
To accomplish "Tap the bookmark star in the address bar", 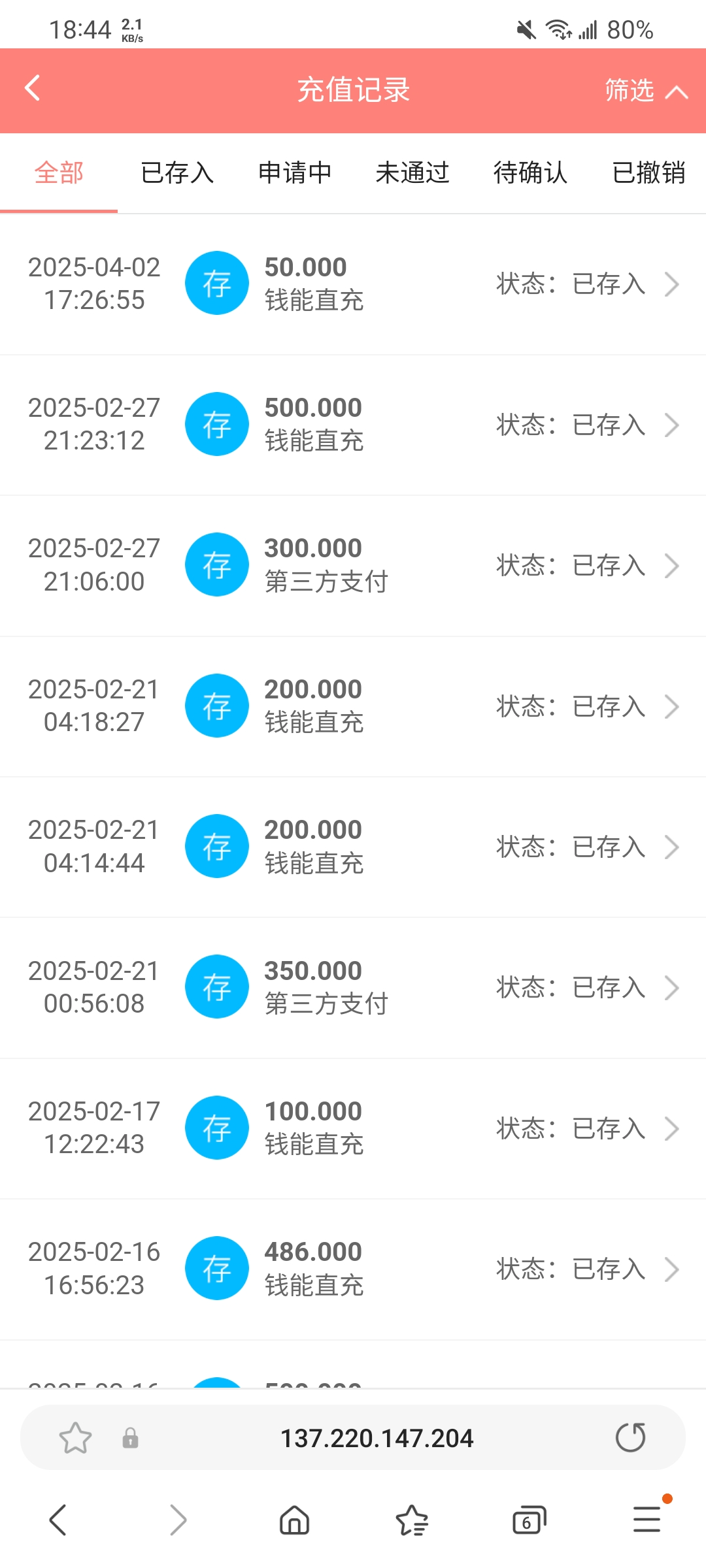I will [75, 1437].
